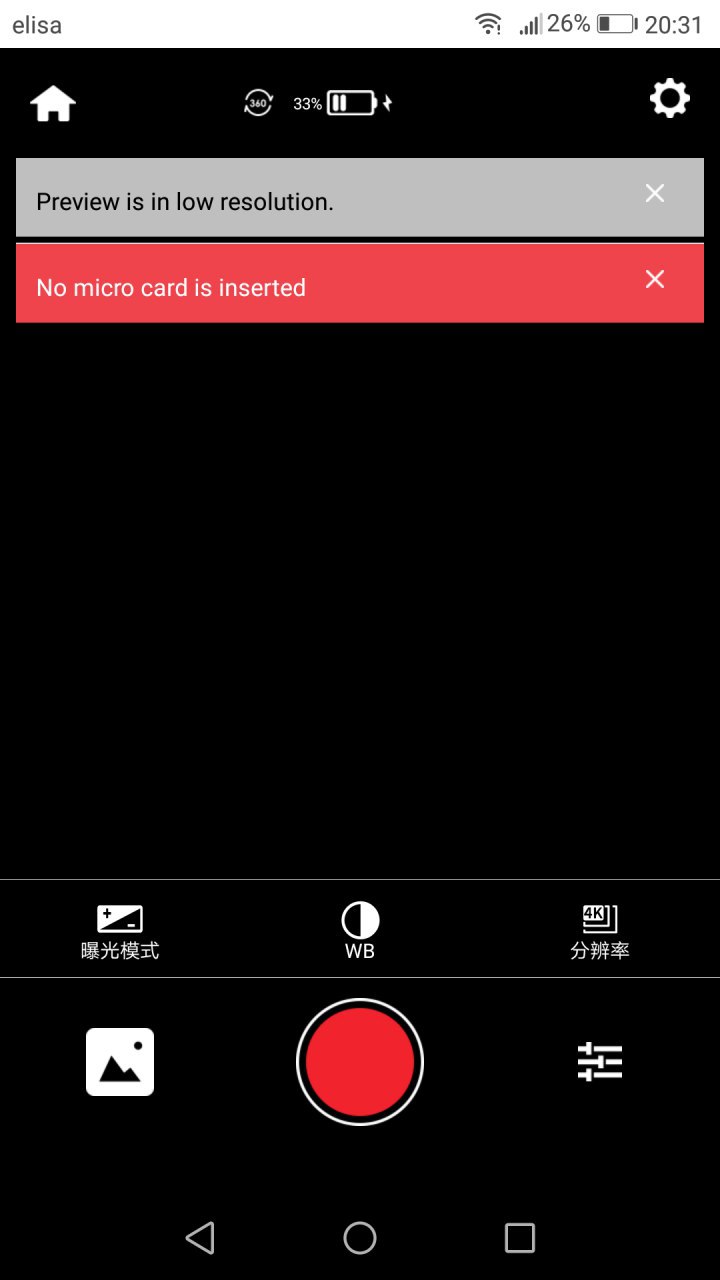
Task: Tap the 360 view mode icon
Action: coord(258,103)
